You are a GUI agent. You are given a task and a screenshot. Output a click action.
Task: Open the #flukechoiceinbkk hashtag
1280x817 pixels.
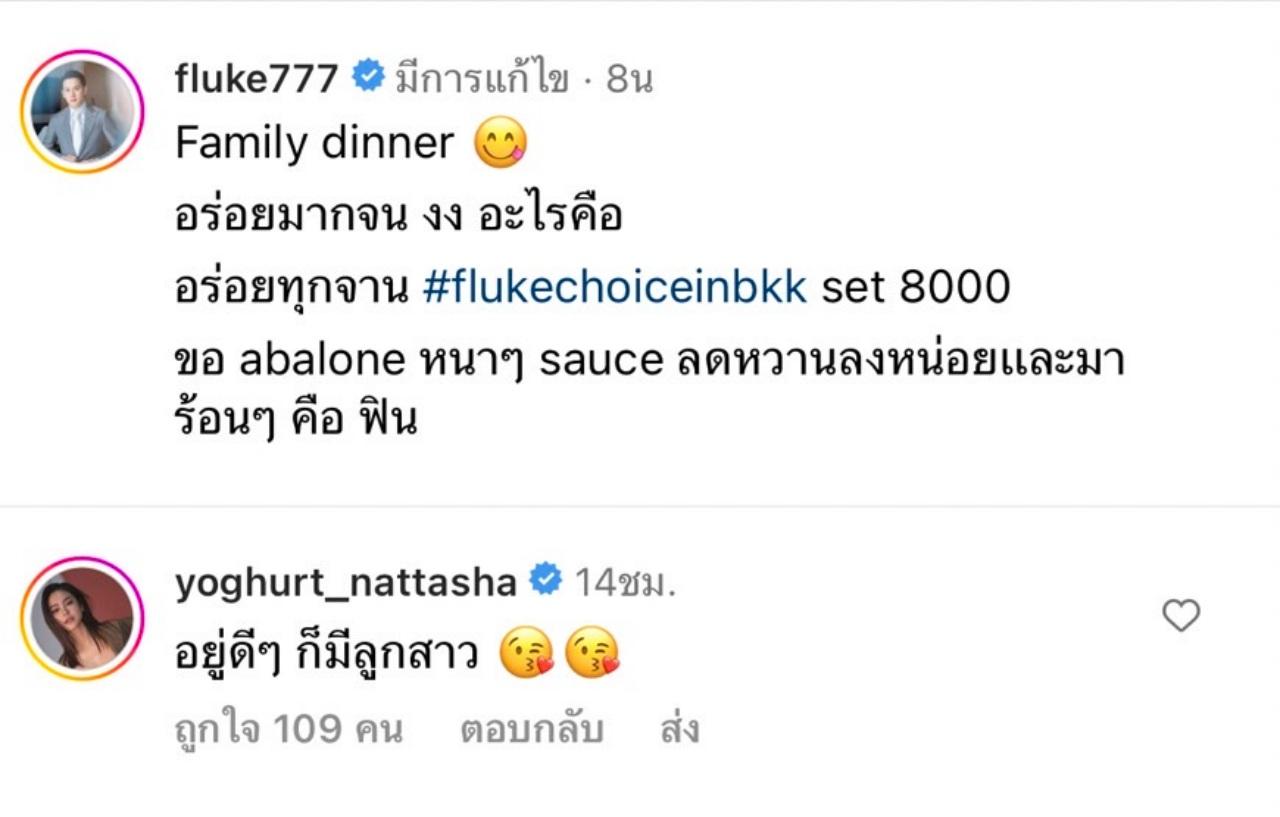click(615, 288)
